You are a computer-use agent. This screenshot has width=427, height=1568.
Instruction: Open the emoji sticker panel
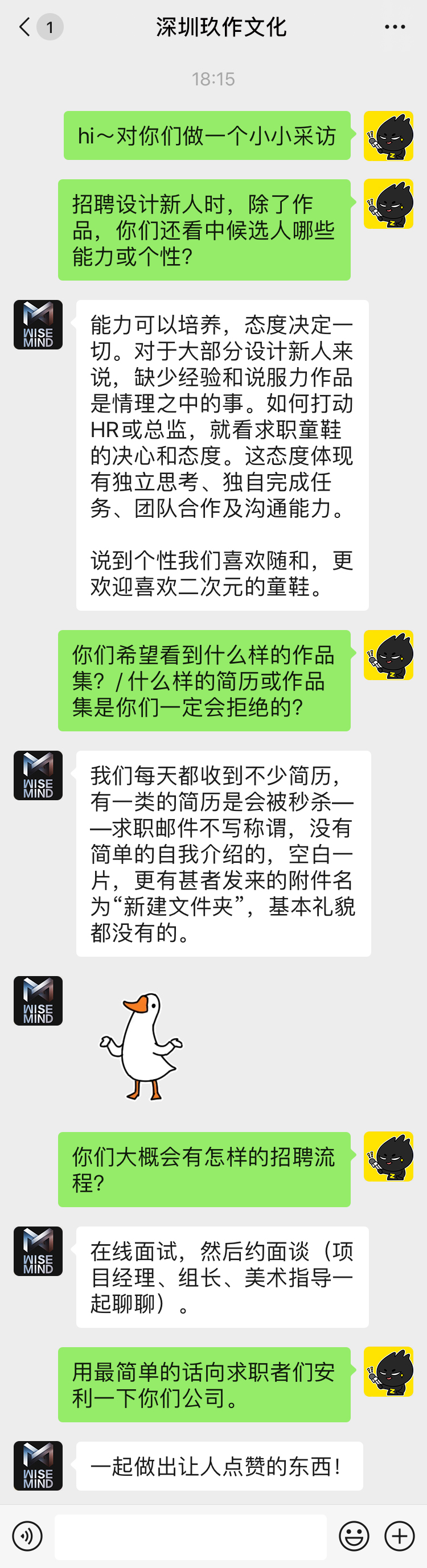pos(354,1536)
